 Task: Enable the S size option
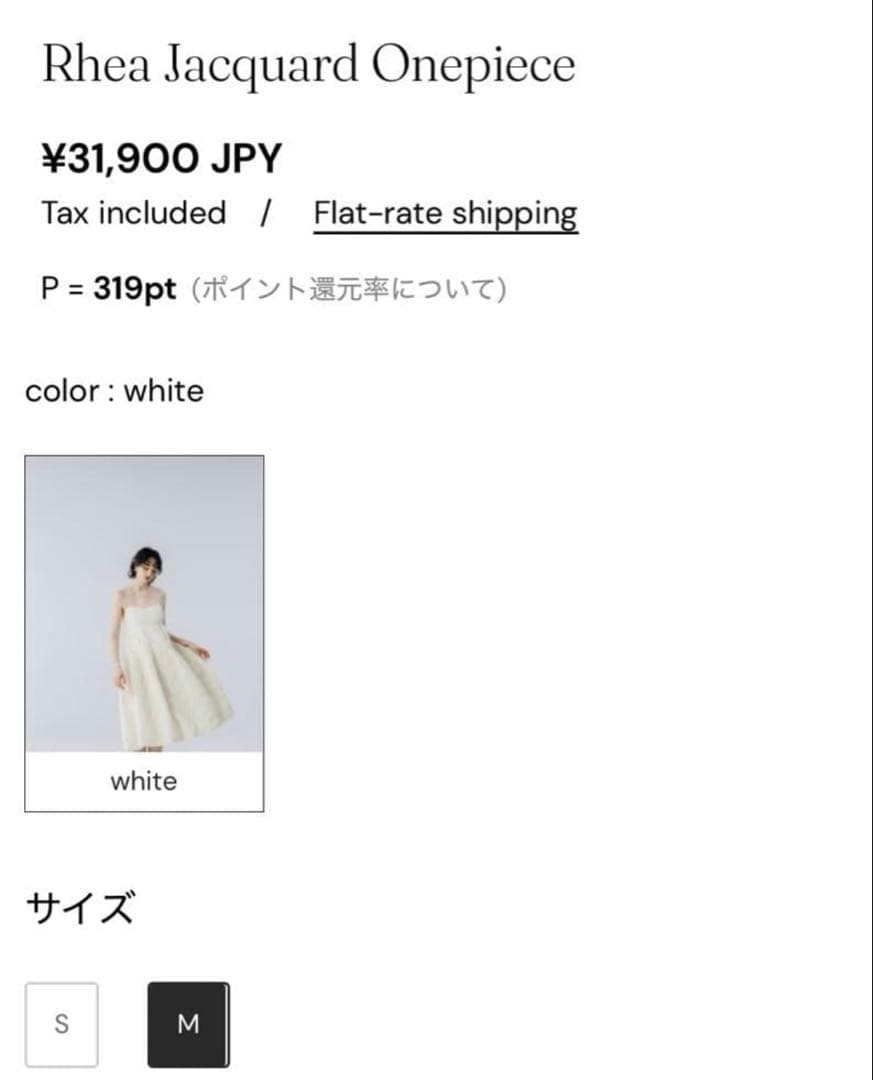point(62,1023)
